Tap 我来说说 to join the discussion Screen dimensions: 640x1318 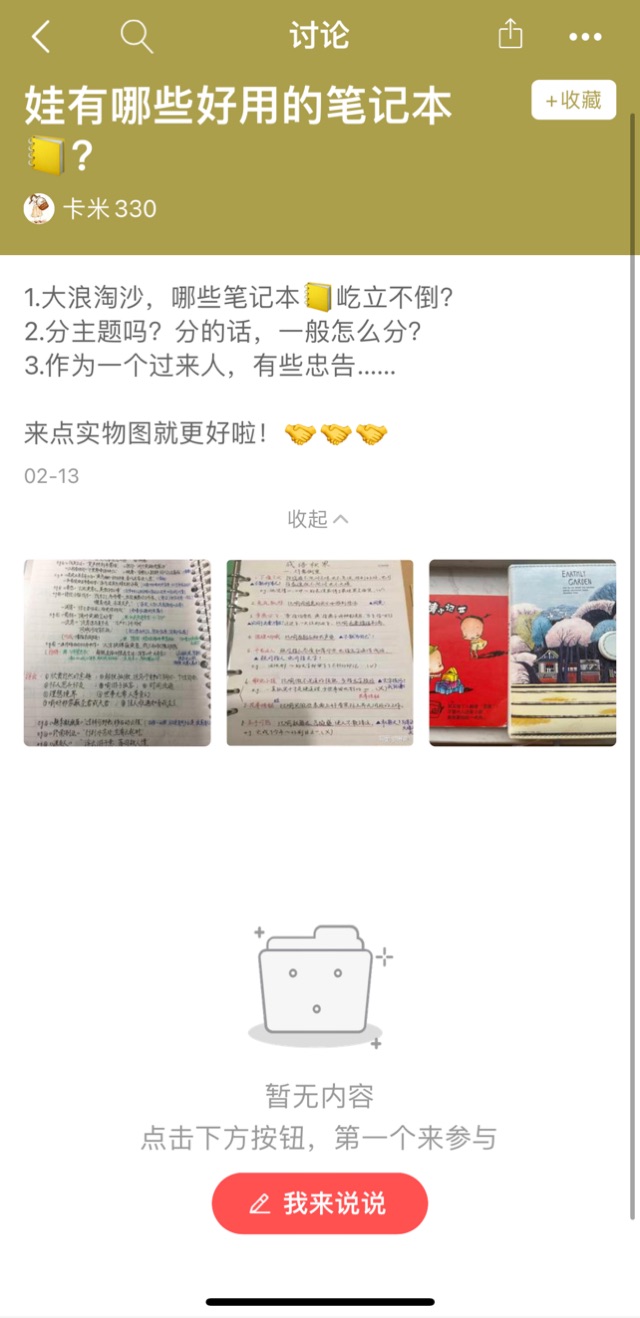(x=319, y=1203)
